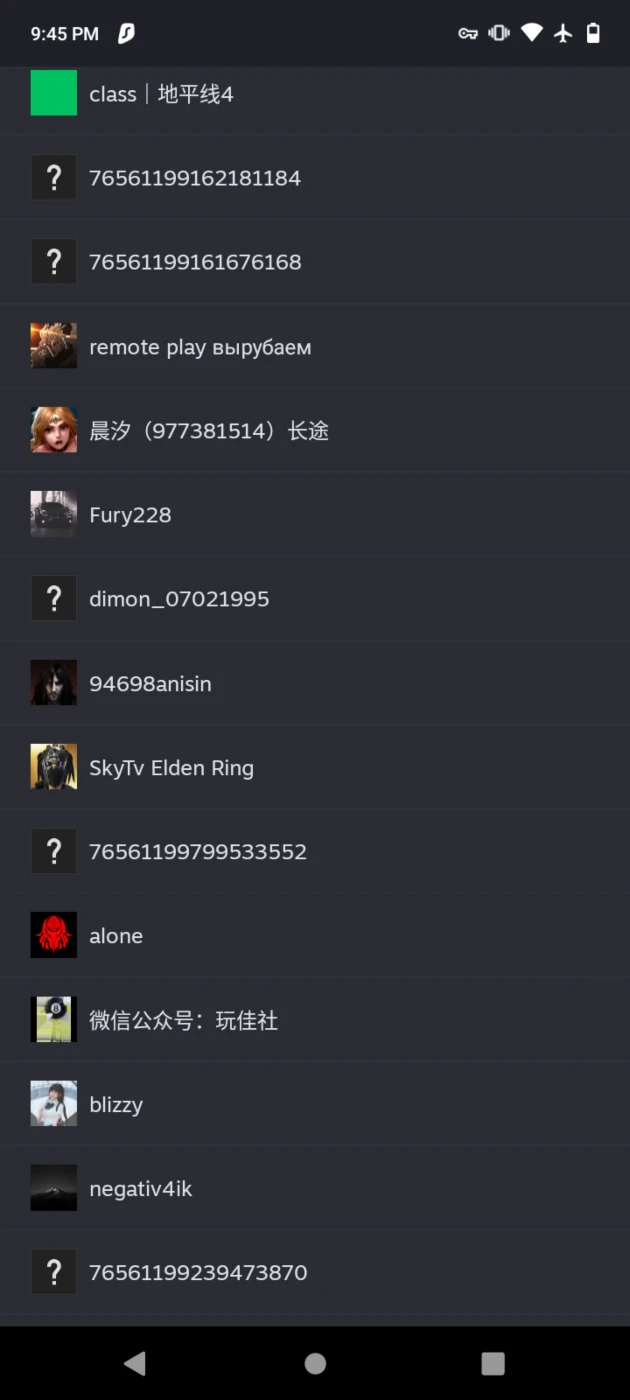The width and height of the screenshot is (630, 1400).
Task: Select dimon_07021995 from the list
Action: click(315, 599)
